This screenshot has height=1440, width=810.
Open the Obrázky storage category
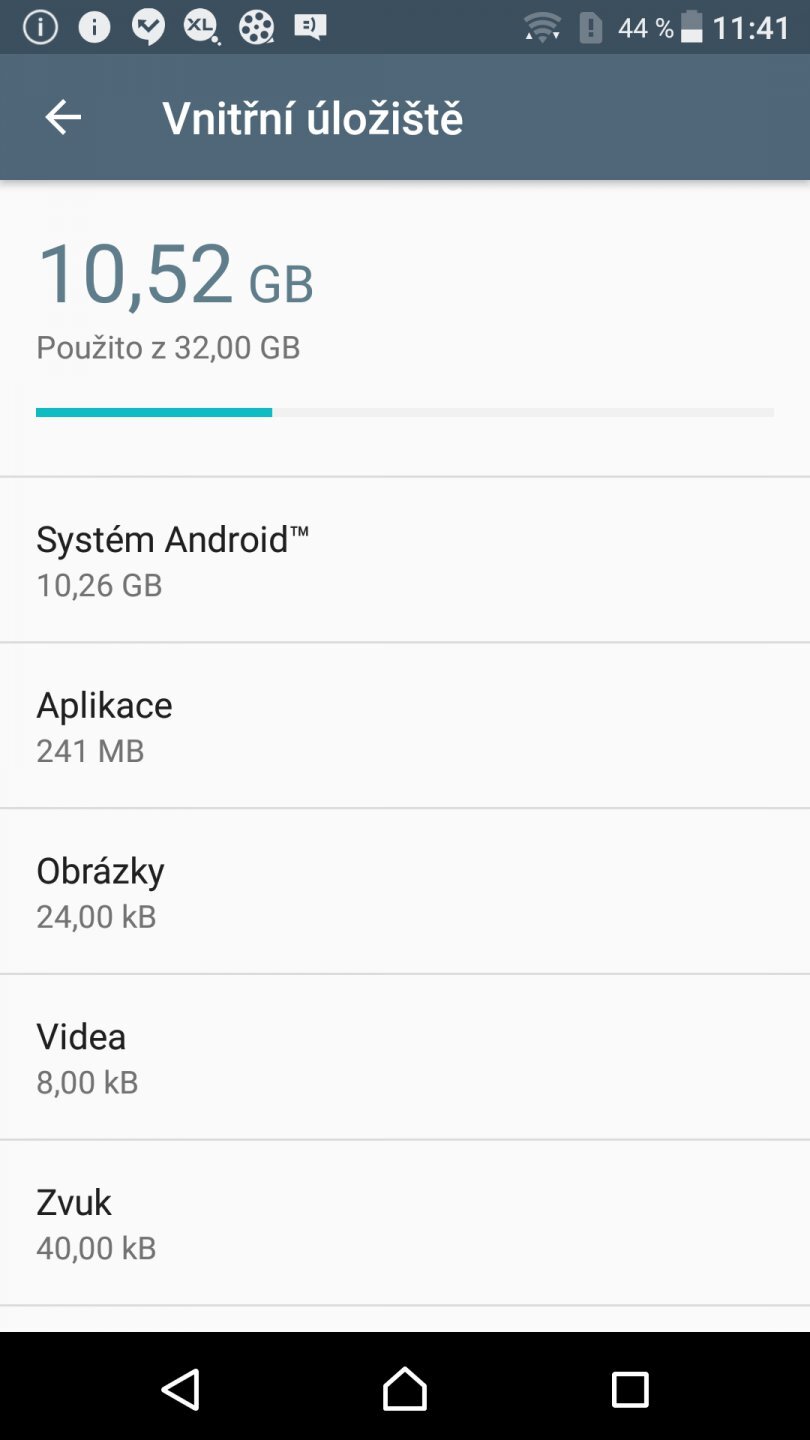click(405, 890)
